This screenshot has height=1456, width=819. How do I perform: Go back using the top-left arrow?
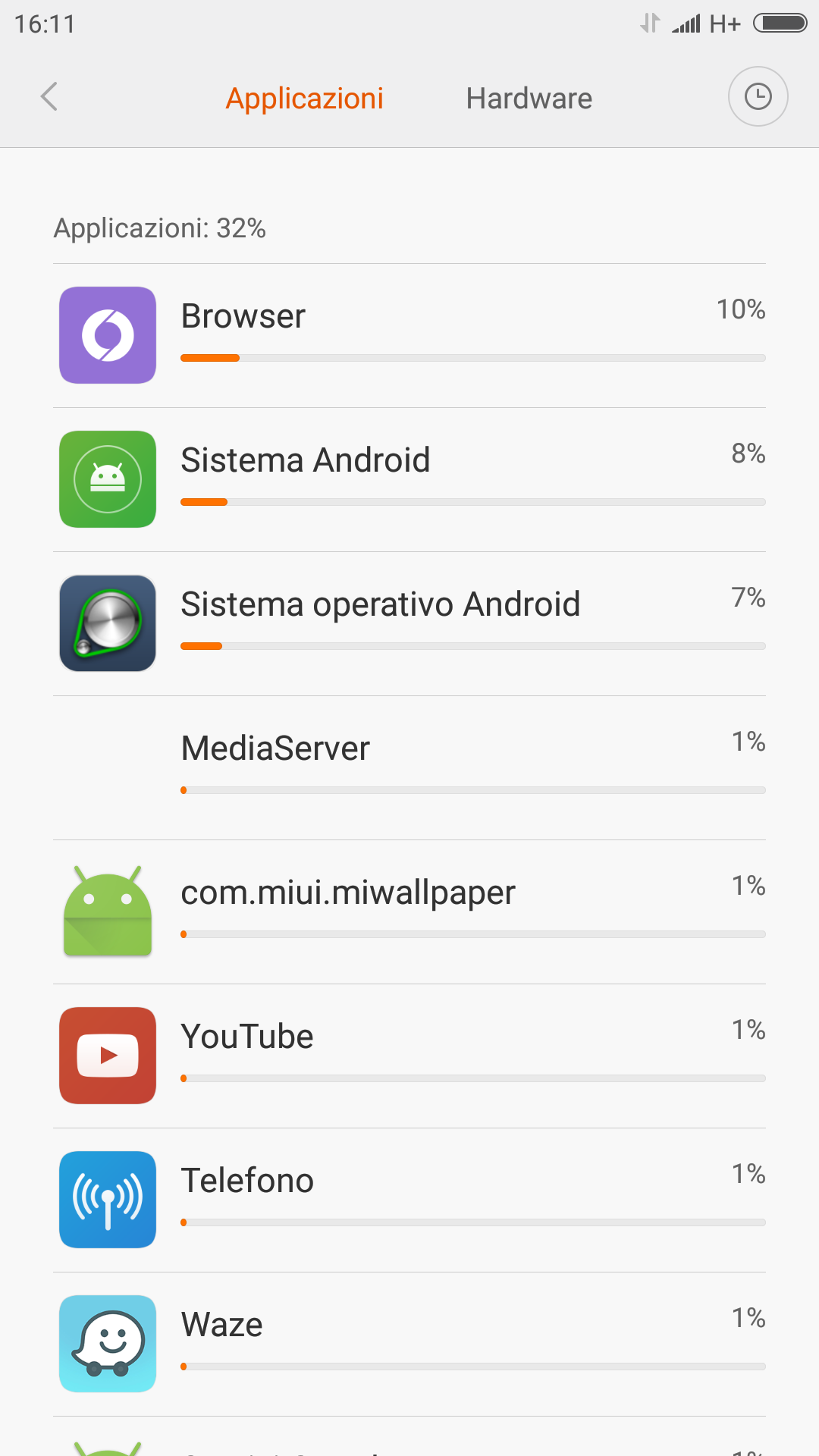(49, 97)
